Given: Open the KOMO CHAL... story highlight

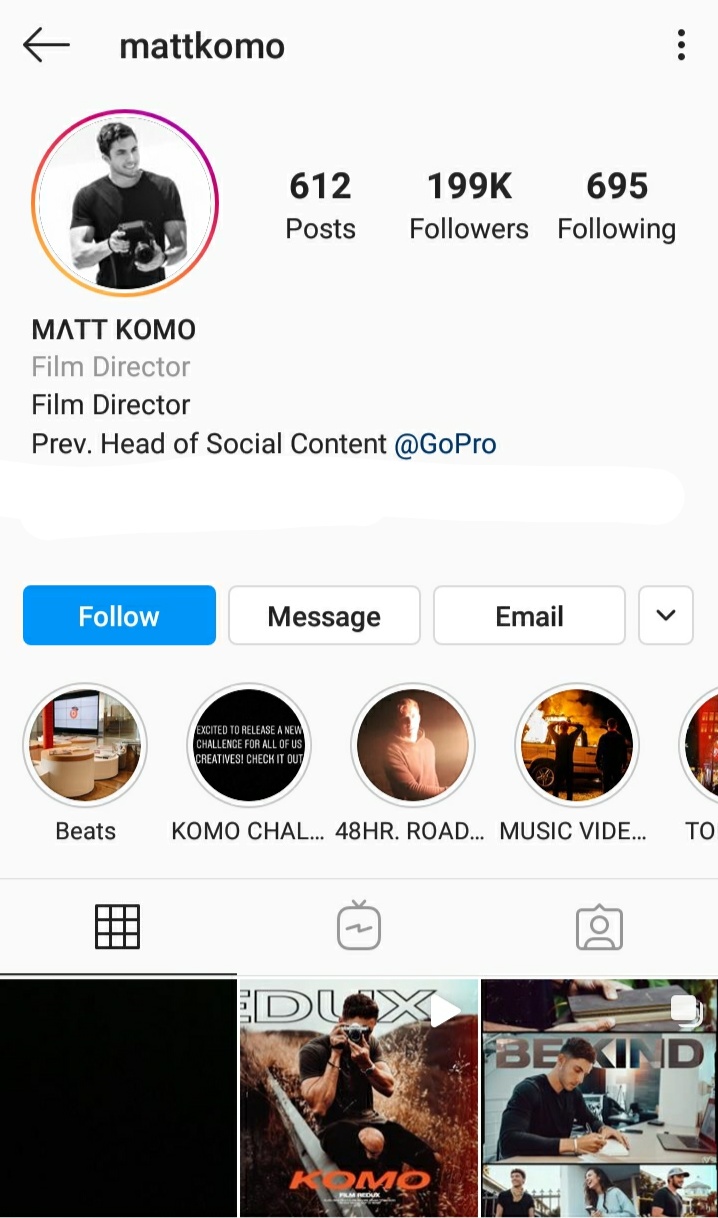Looking at the screenshot, I should click(249, 745).
